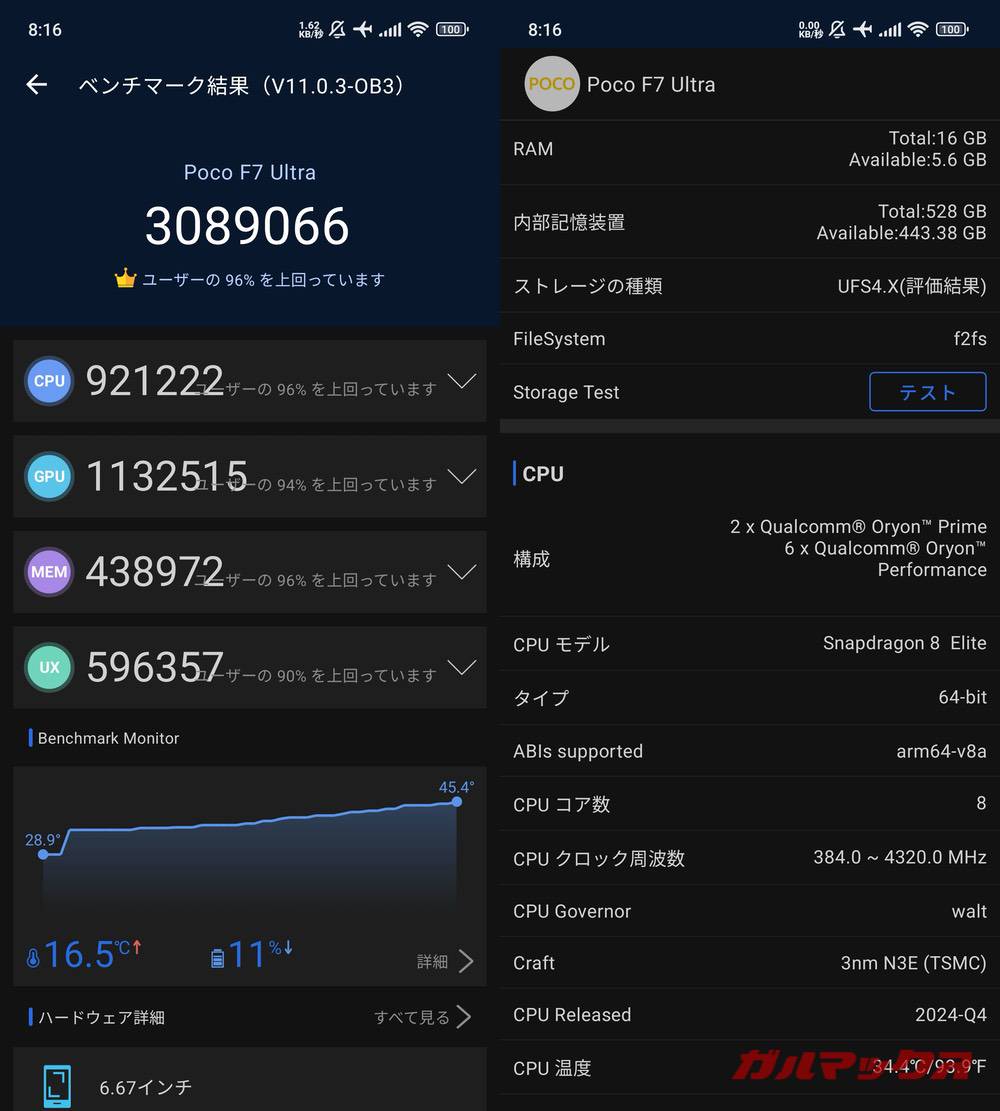1000x1111 pixels.
Task: Expand the GPU score breakdown
Action: [x=461, y=476]
